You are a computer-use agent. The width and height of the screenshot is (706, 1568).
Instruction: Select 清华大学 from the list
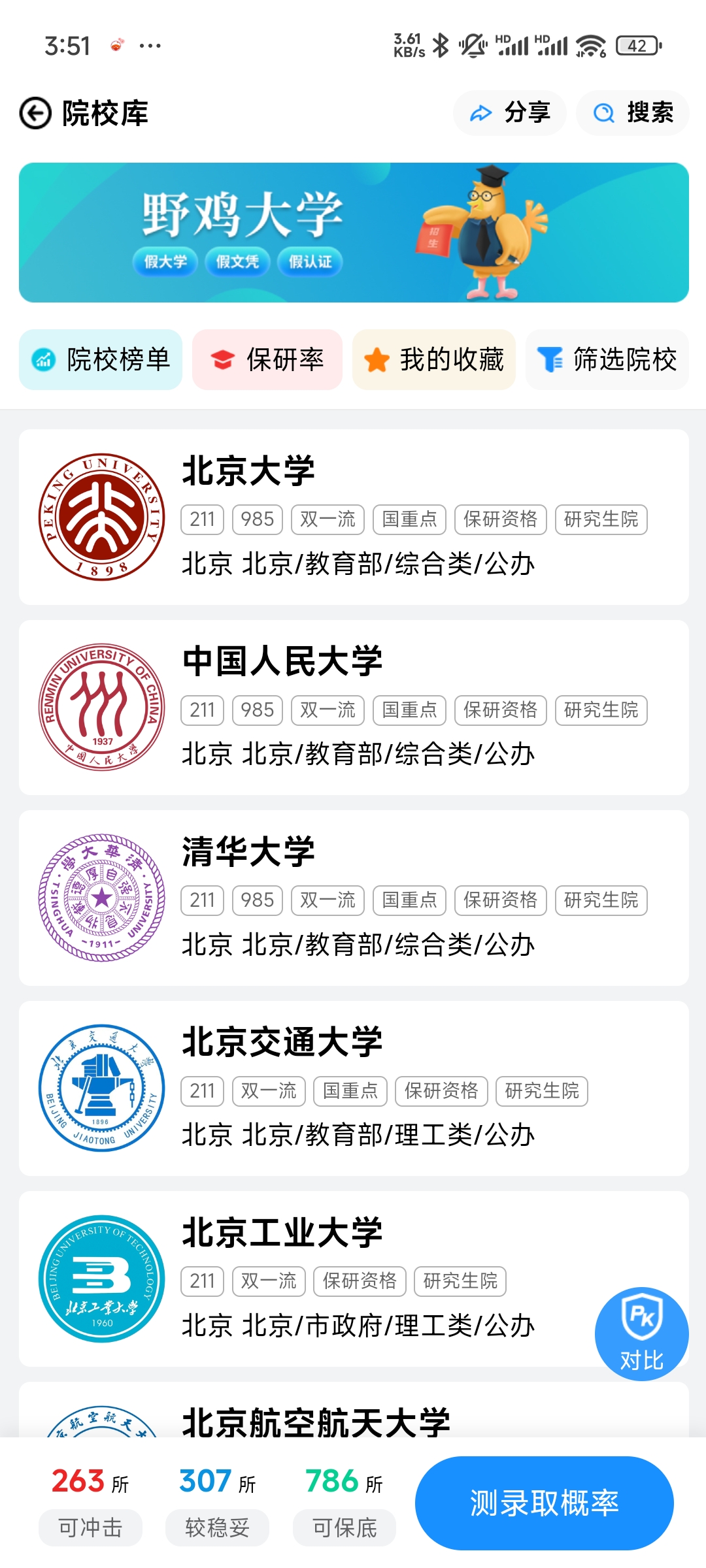[x=354, y=898]
